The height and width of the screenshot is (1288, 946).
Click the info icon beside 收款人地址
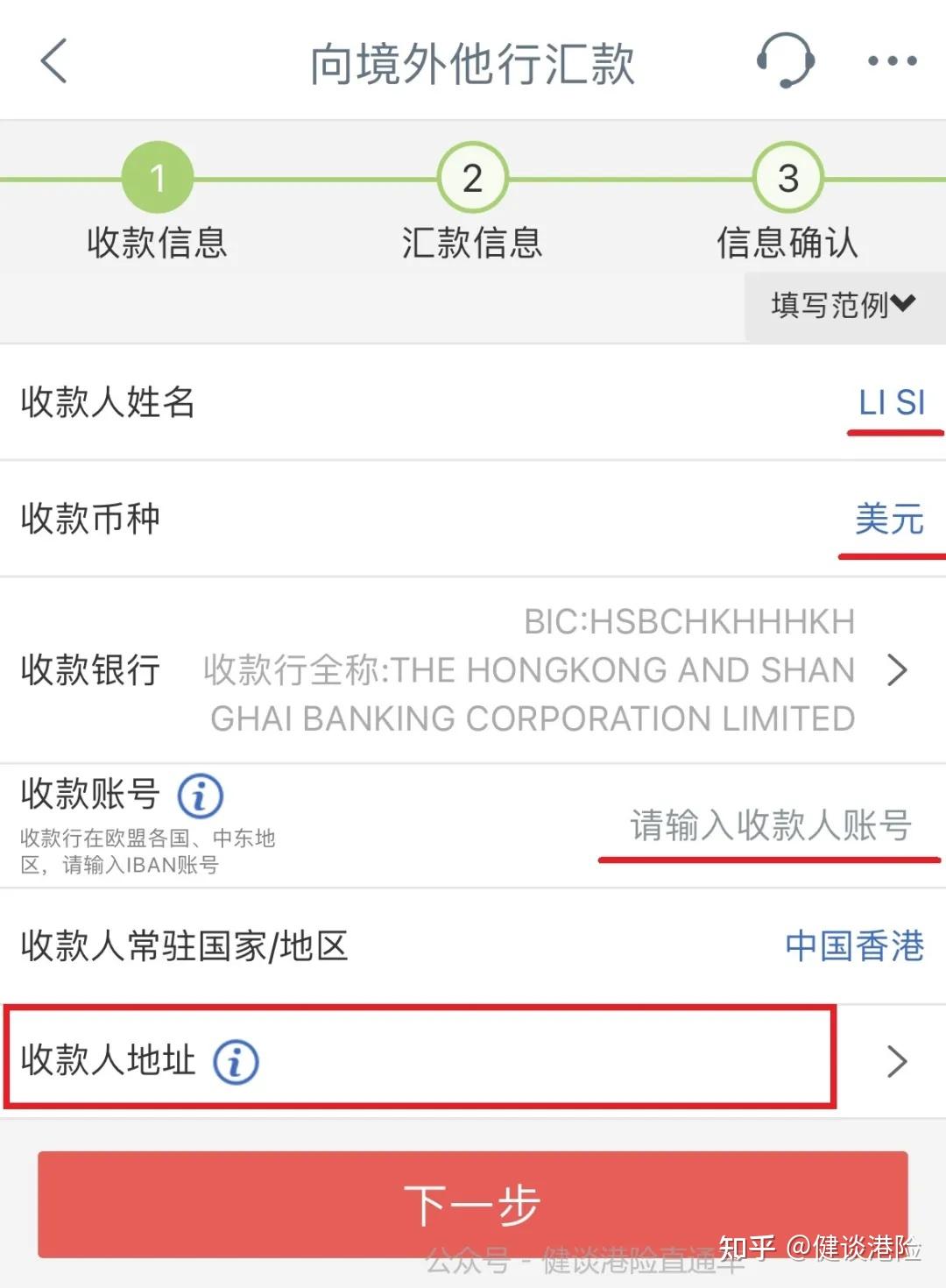pyautogui.click(x=235, y=1061)
